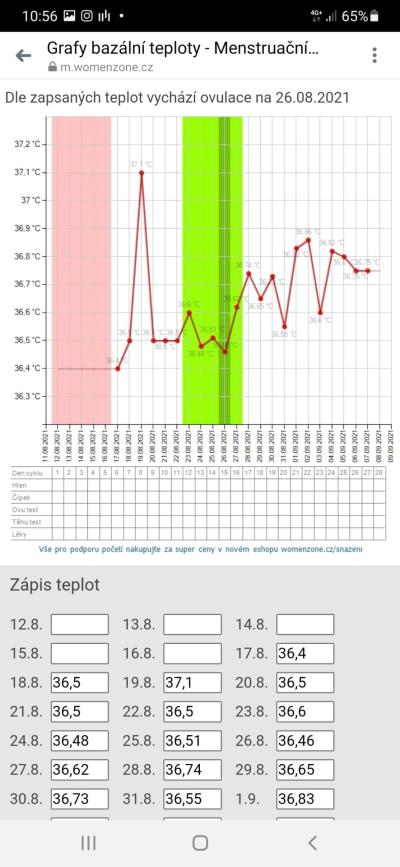Focus the empty temperature field for 15.8.
Screen dimensions: 400x867
click(80, 654)
